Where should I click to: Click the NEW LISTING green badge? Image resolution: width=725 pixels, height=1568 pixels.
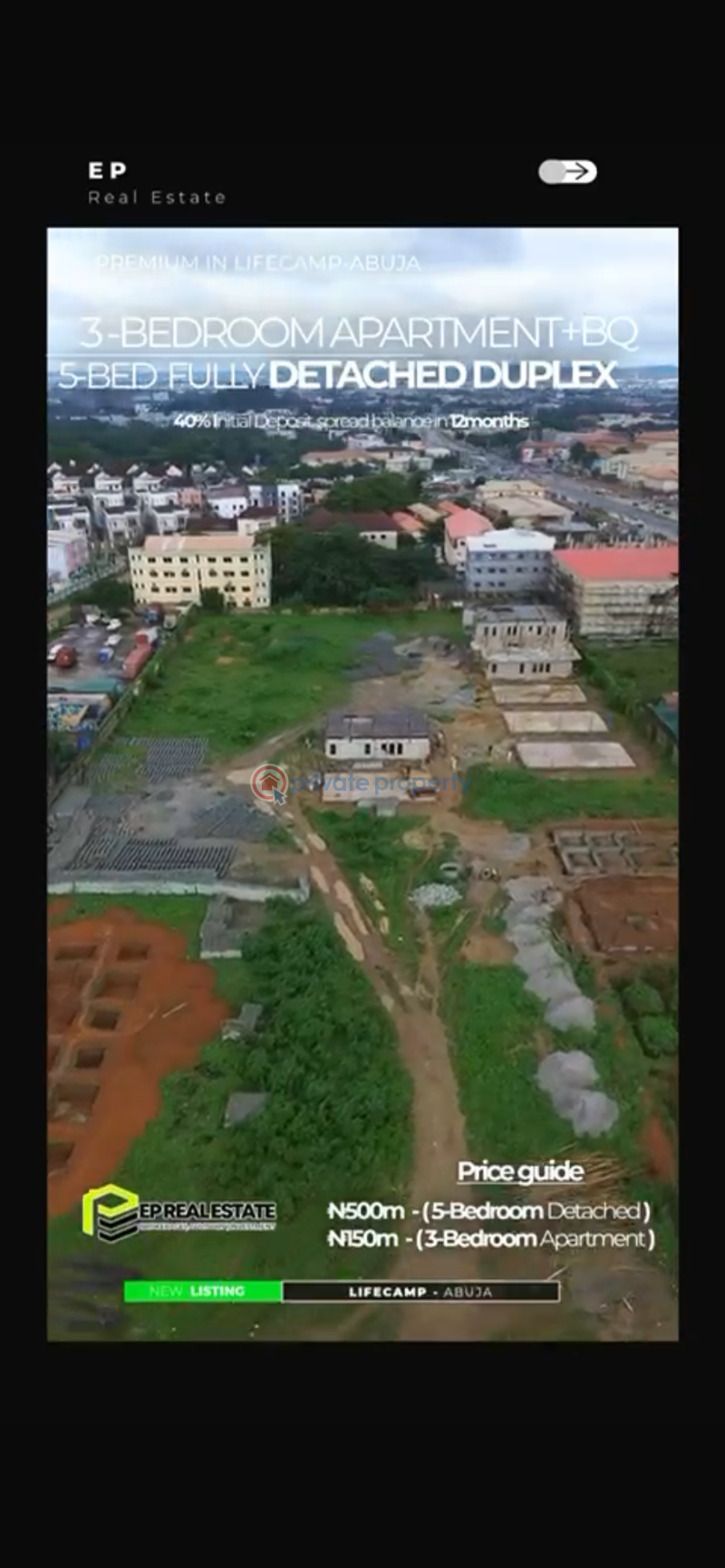(x=199, y=1290)
